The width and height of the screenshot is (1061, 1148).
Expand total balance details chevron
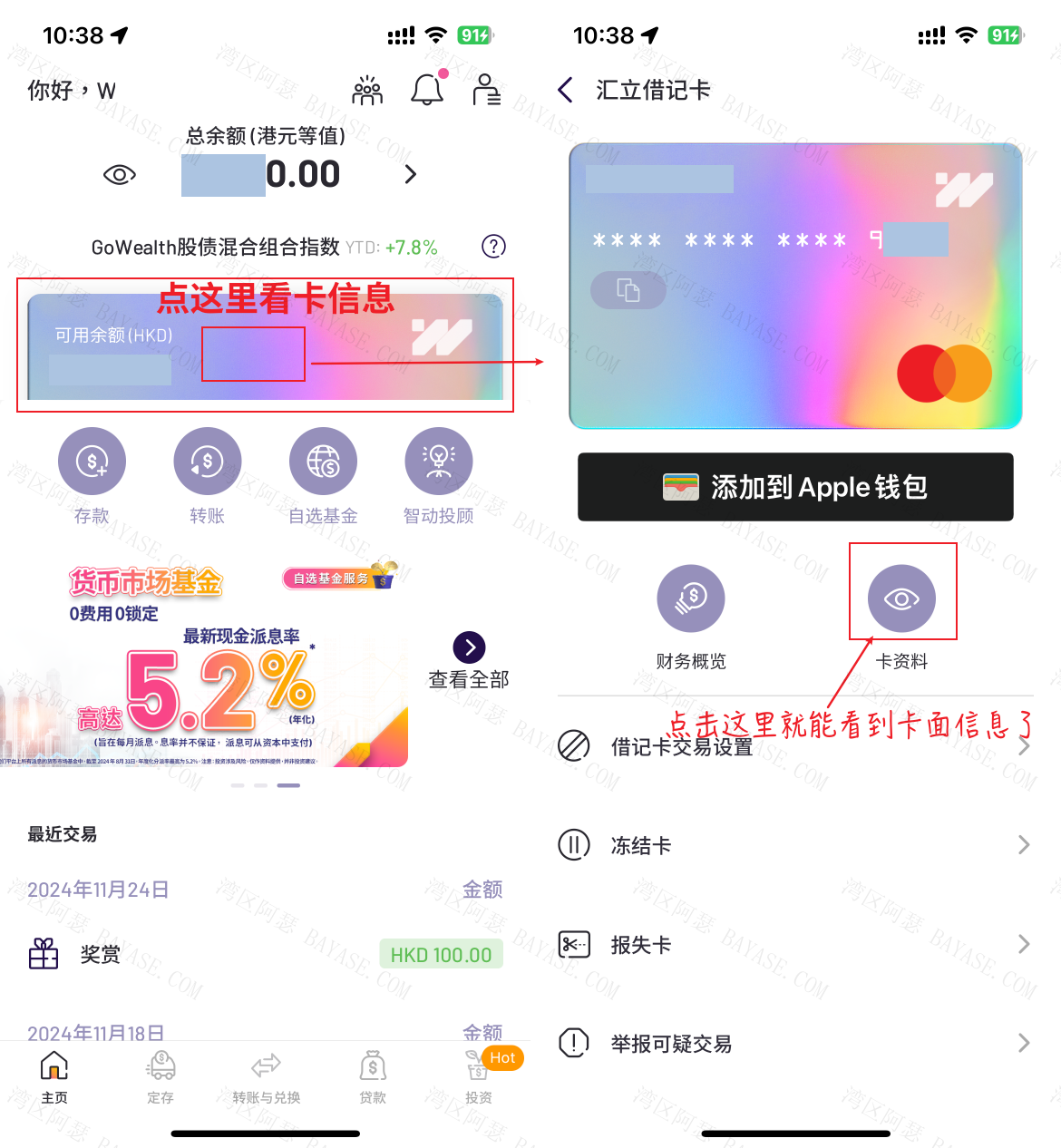(411, 174)
